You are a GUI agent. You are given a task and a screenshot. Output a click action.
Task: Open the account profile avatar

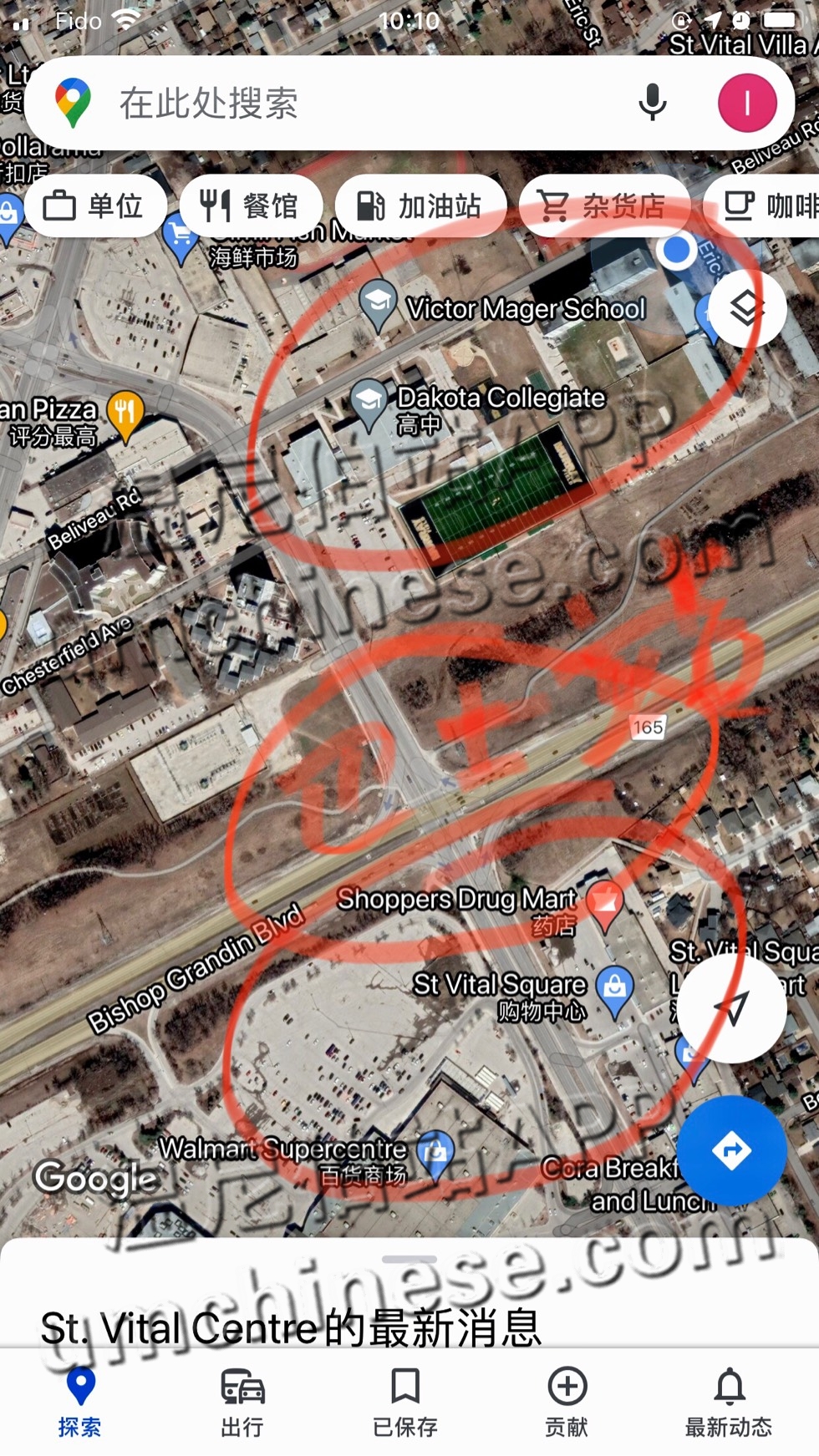point(746,104)
